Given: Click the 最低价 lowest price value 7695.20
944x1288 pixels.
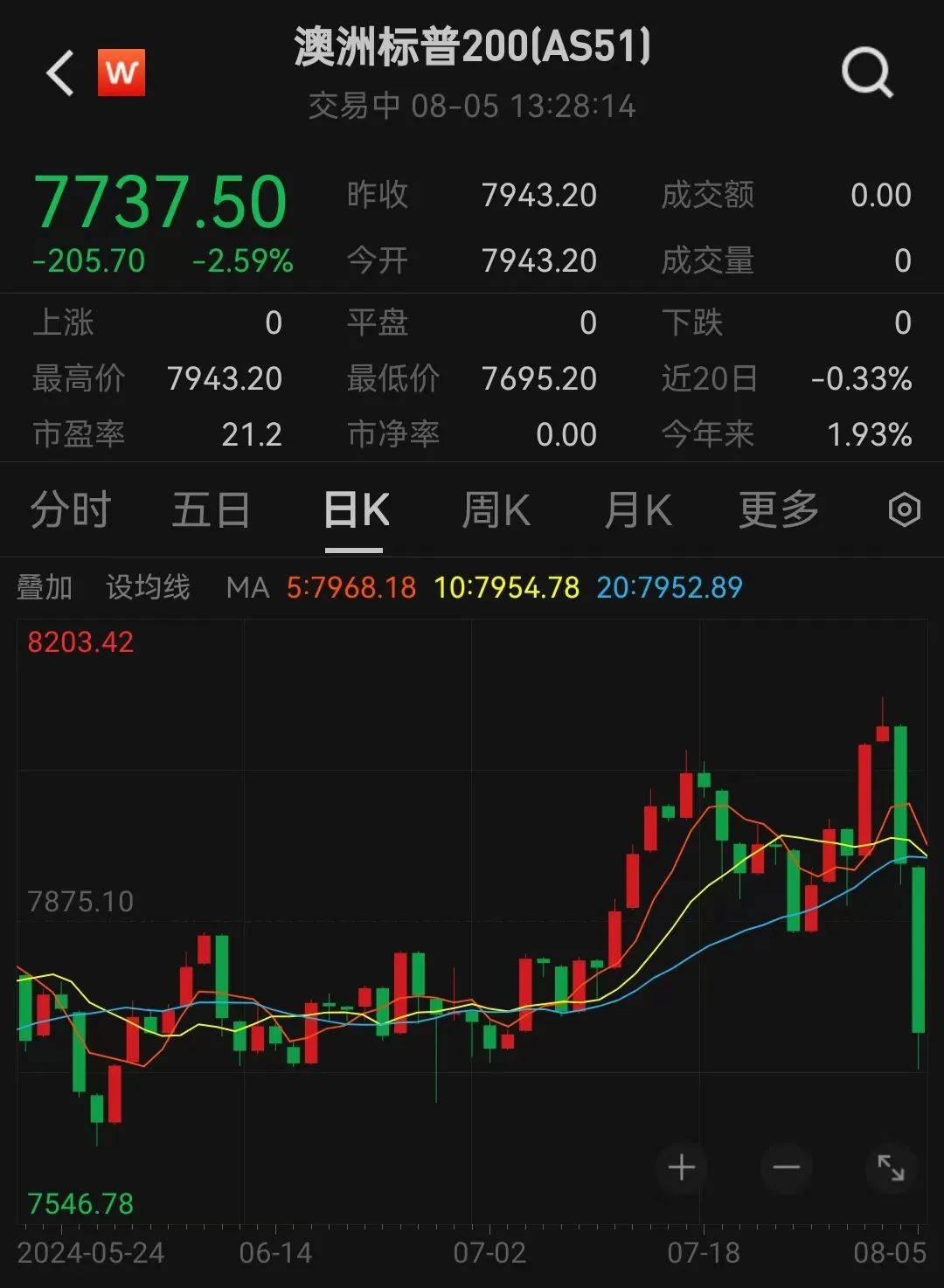Looking at the screenshot, I should (x=539, y=379).
